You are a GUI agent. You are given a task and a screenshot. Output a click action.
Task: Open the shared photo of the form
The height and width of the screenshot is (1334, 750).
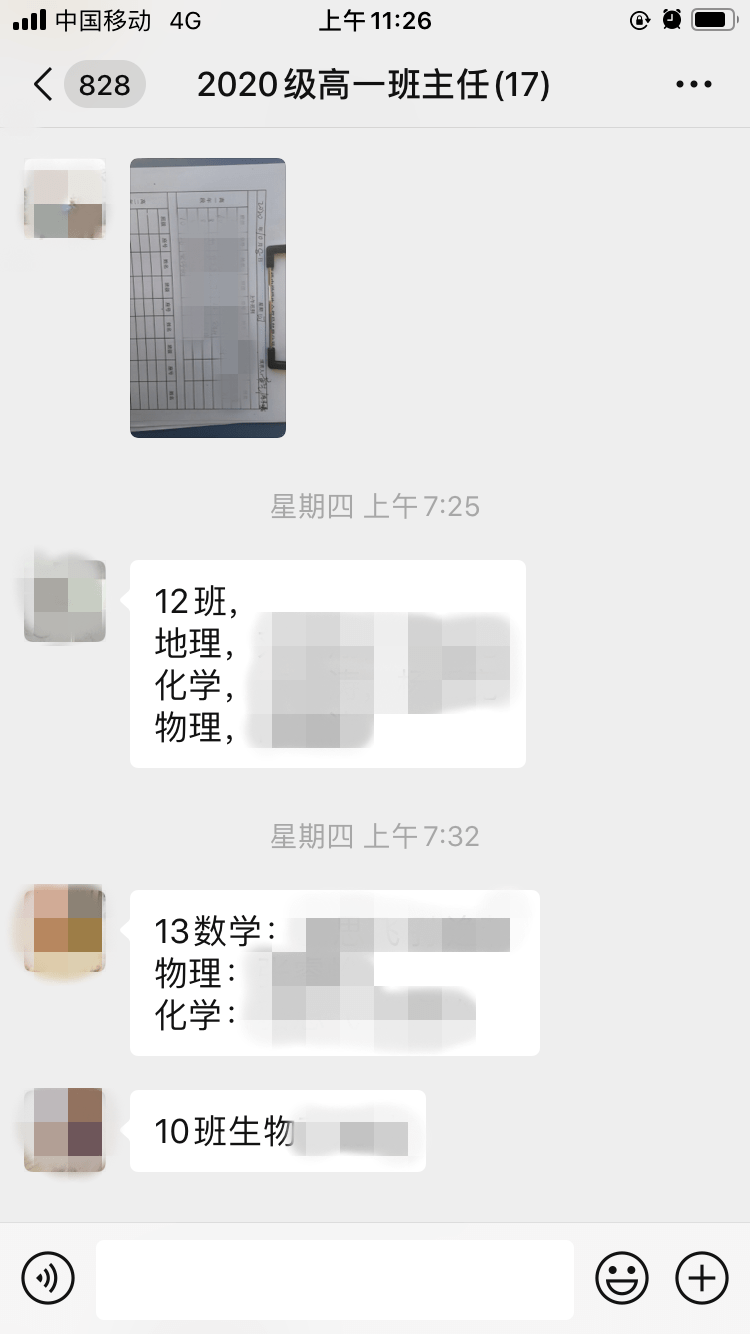(208, 298)
